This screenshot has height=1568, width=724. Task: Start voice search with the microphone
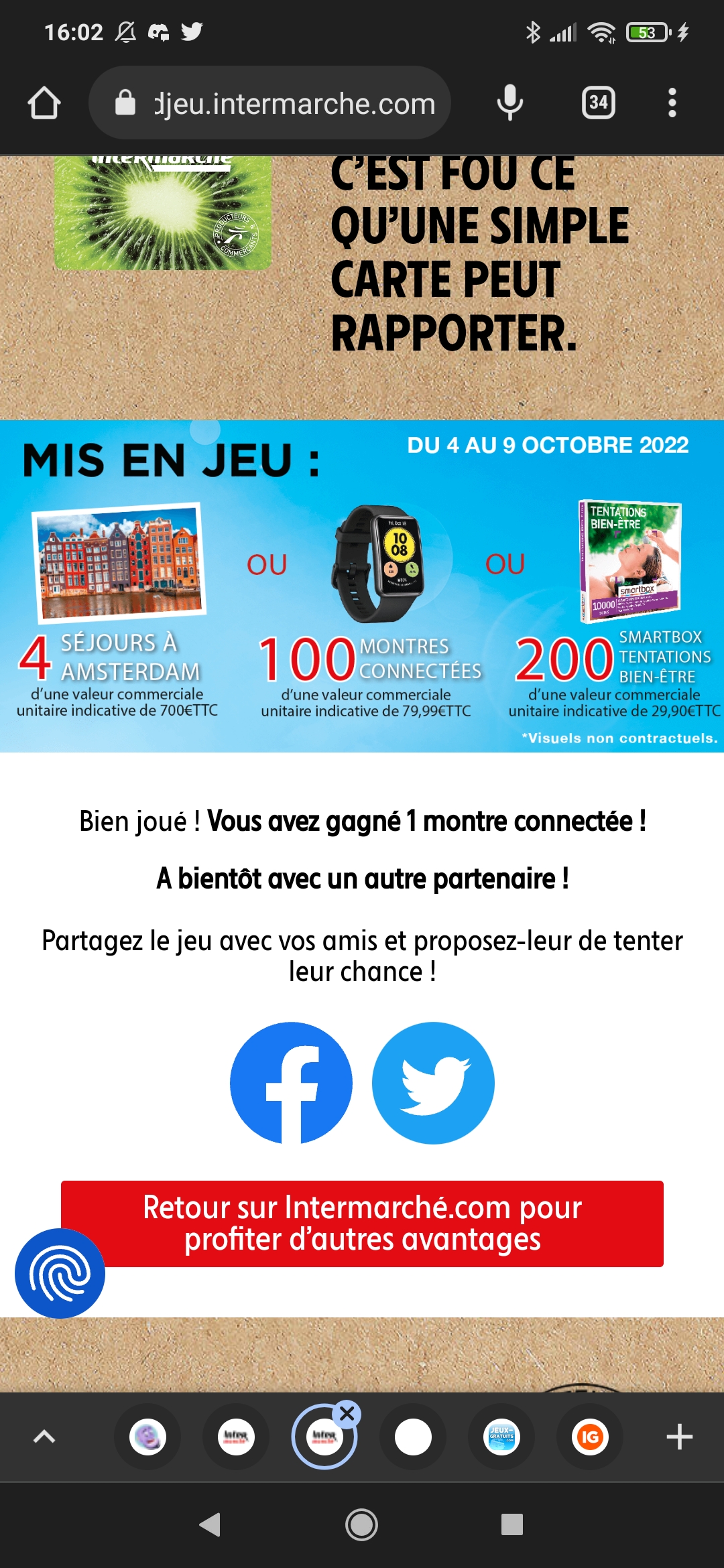[x=509, y=103]
